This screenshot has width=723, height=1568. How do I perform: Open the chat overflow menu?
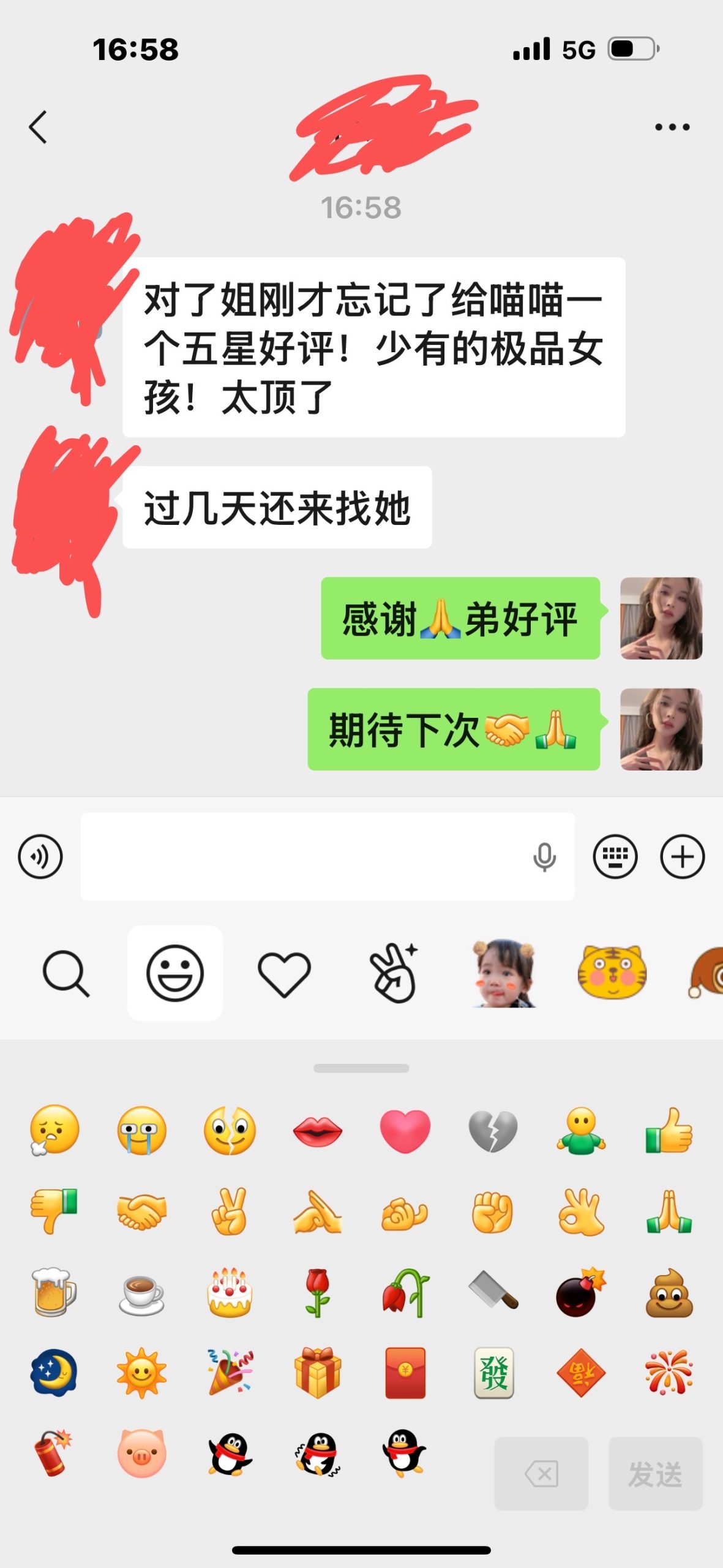click(672, 127)
